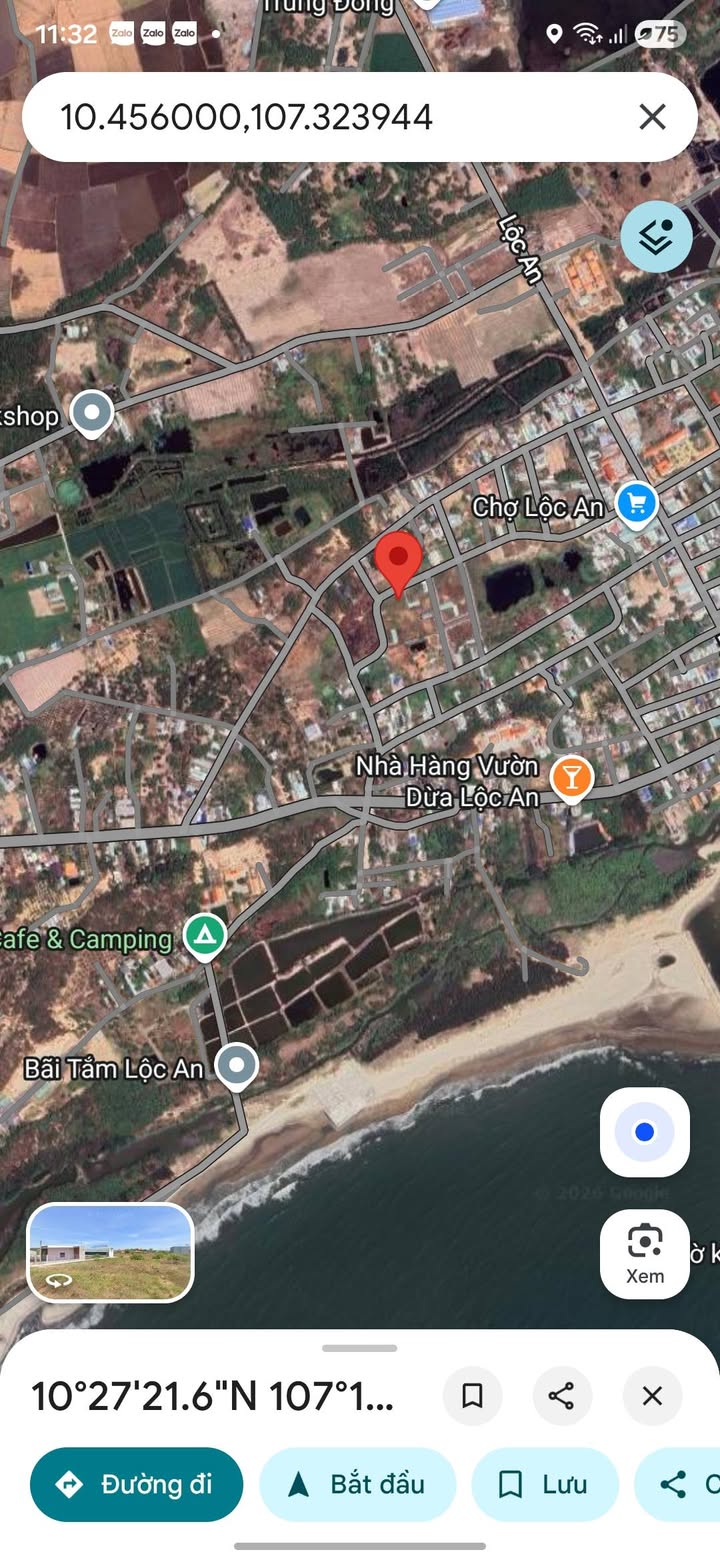Save the place with Lưu

click(543, 1484)
